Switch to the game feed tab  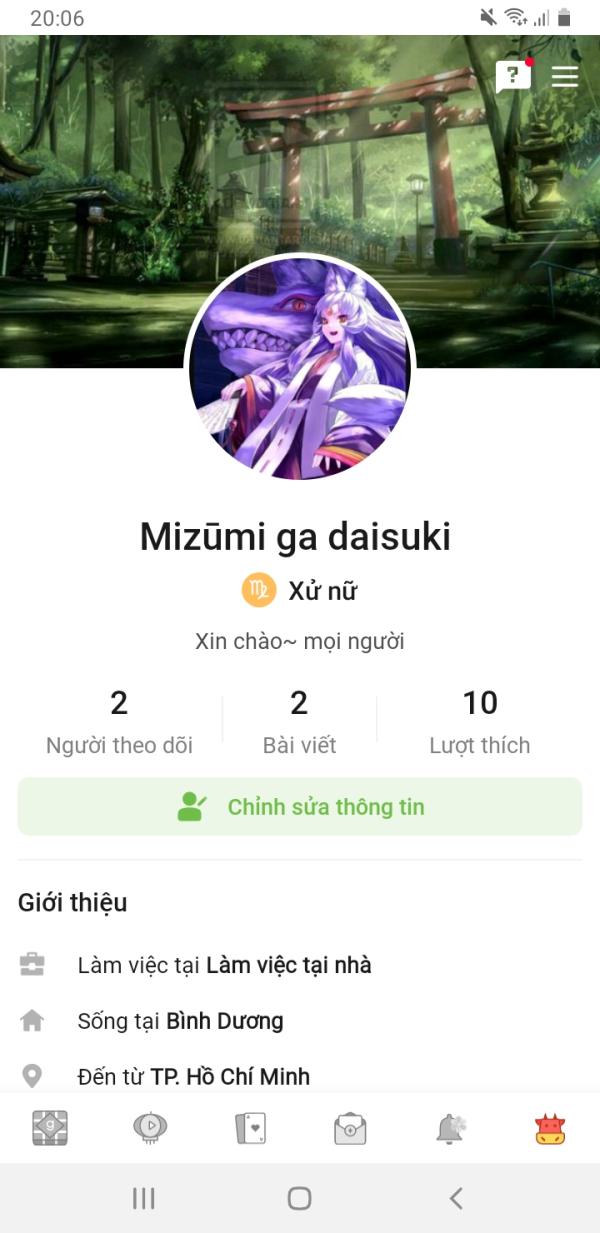coord(50,1128)
